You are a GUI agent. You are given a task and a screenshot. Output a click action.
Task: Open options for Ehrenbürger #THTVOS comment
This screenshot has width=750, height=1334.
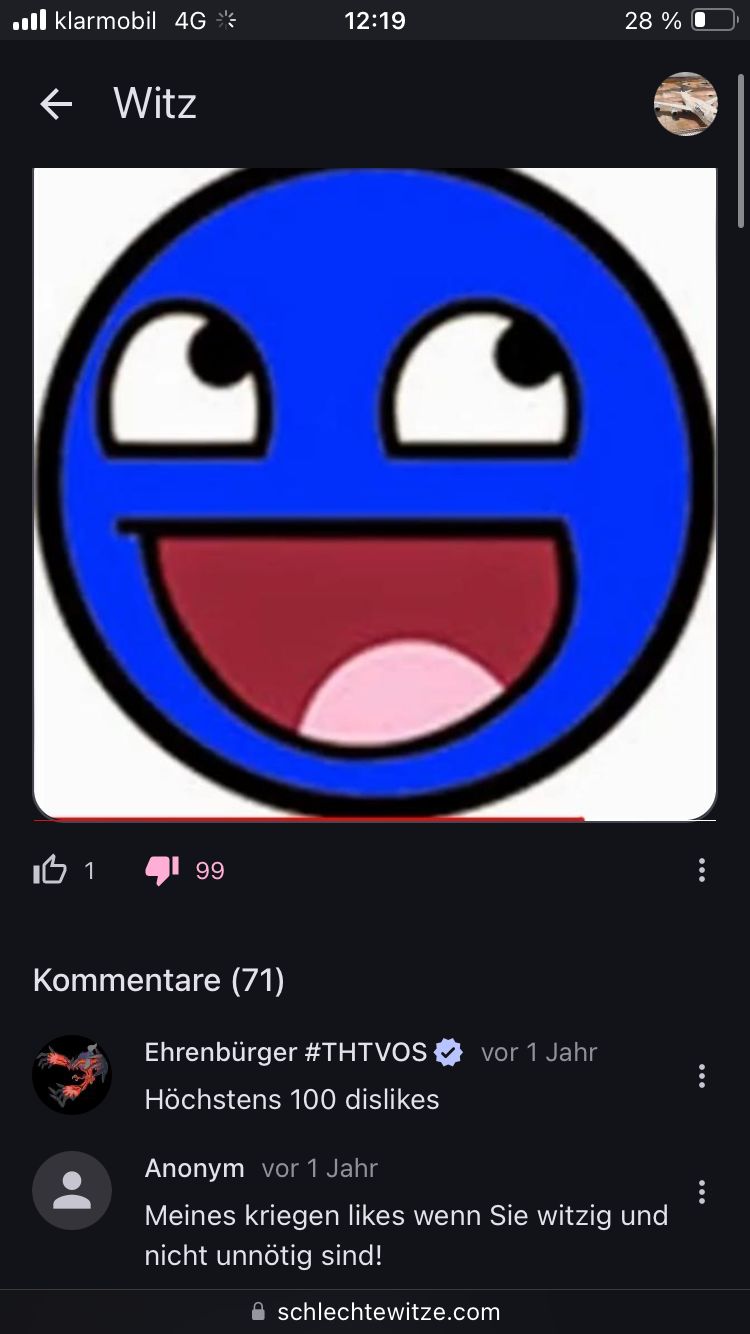click(x=702, y=1076)
